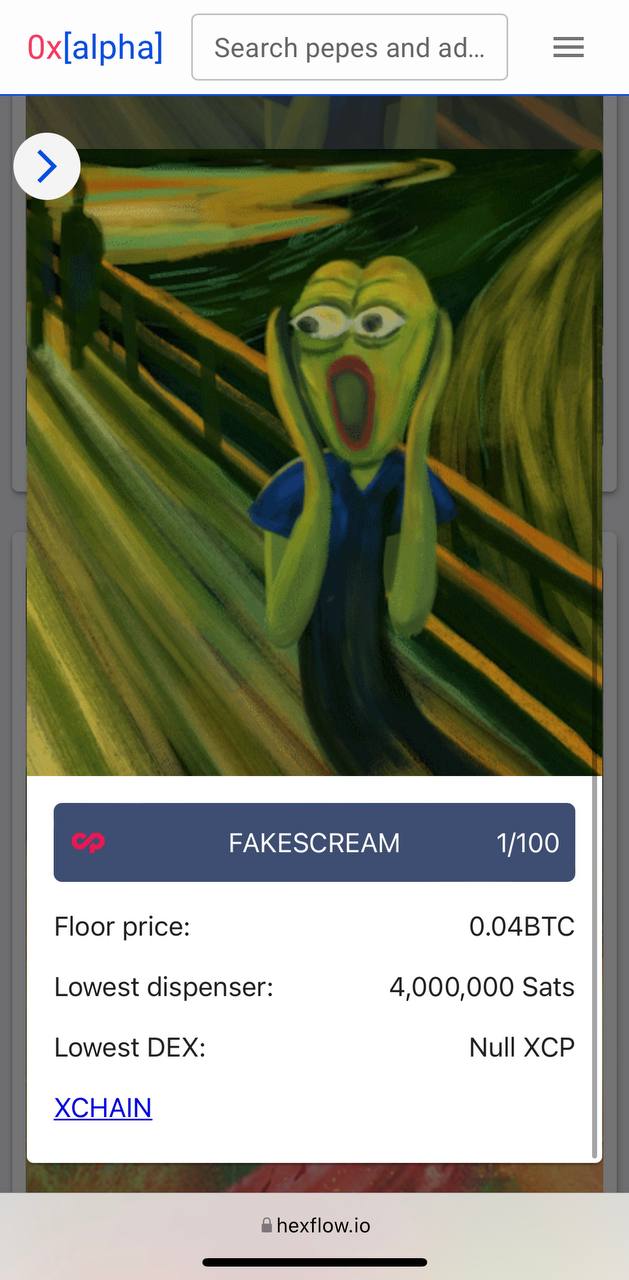This screenshot has height=1280, width=629.
Task: Go to 0x[alpha] home via logo
Action: click(95, 47)
